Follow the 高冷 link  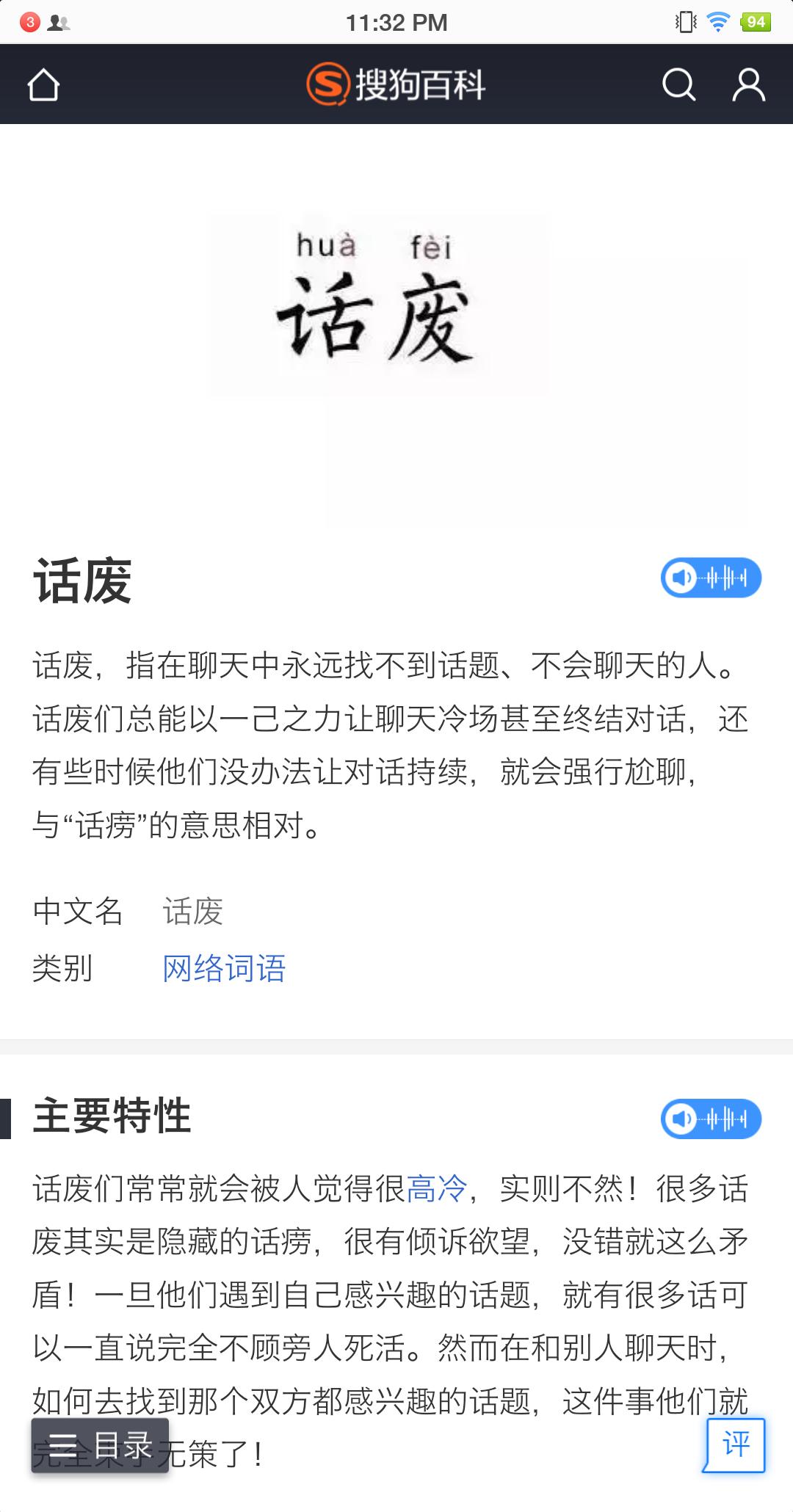pos(437,1188)
